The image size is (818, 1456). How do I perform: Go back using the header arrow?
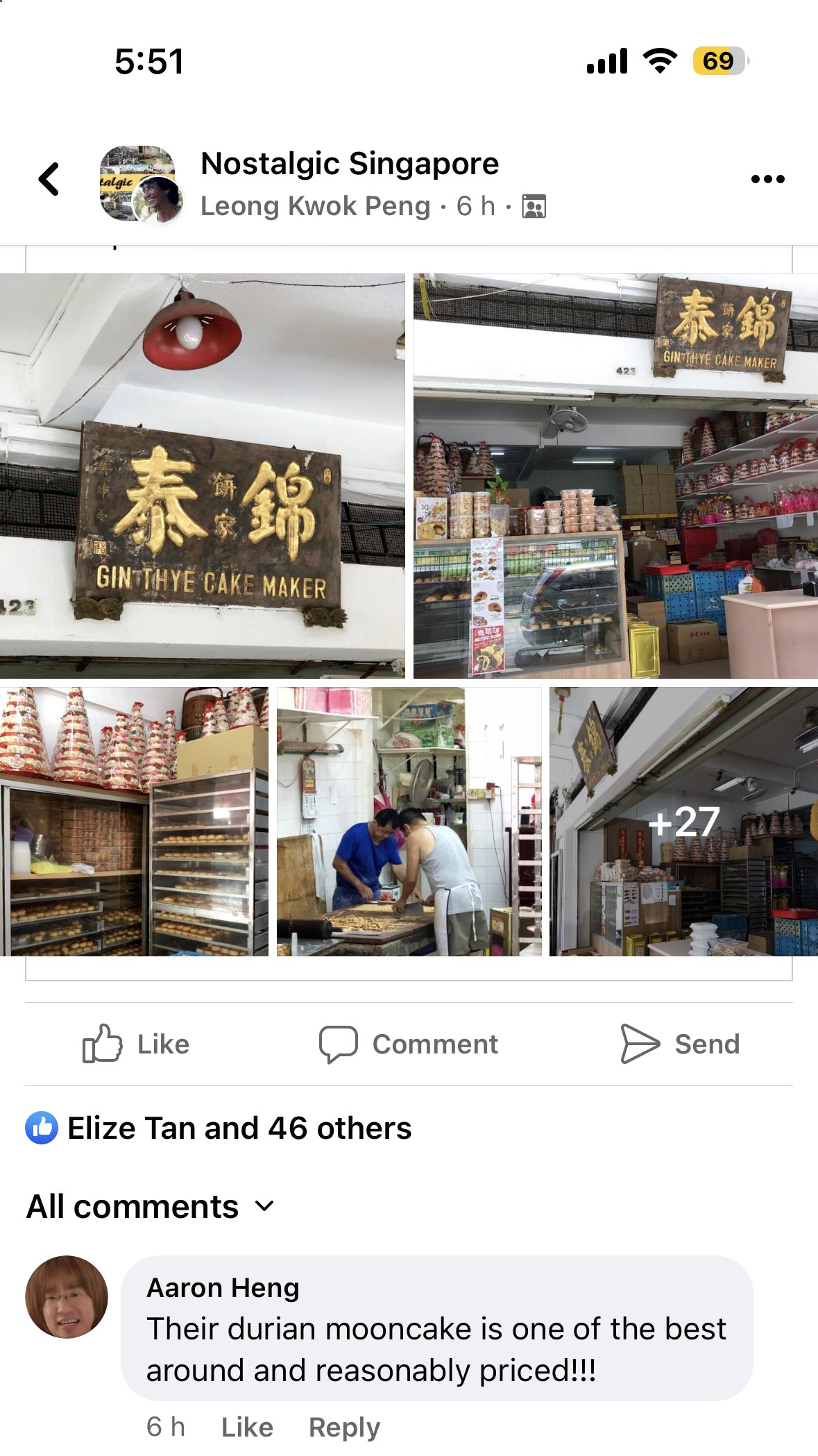(x=49, y=179)
